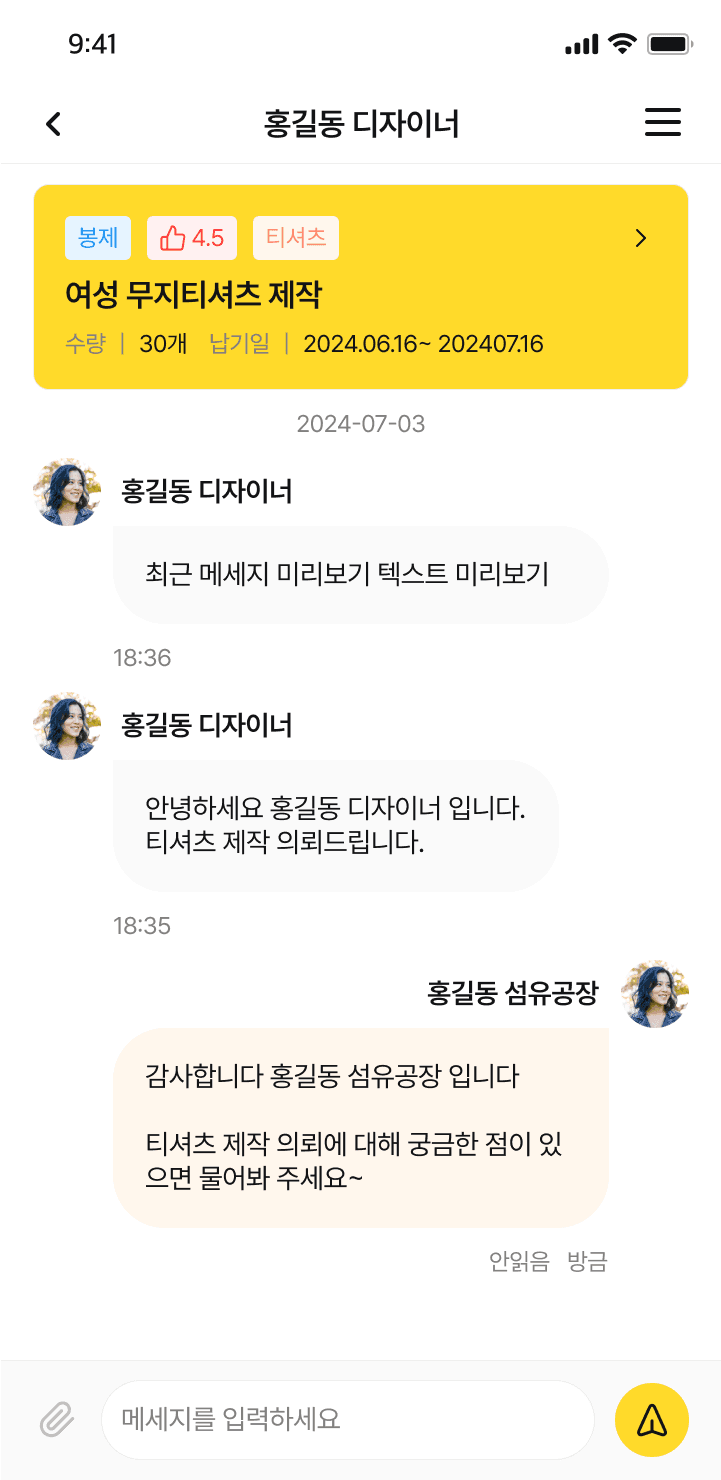Open 홍길동 디자이너 avatar on the 18:36 message
The width and height of the screenshot is (721, 1480).
tap(68, 492)
